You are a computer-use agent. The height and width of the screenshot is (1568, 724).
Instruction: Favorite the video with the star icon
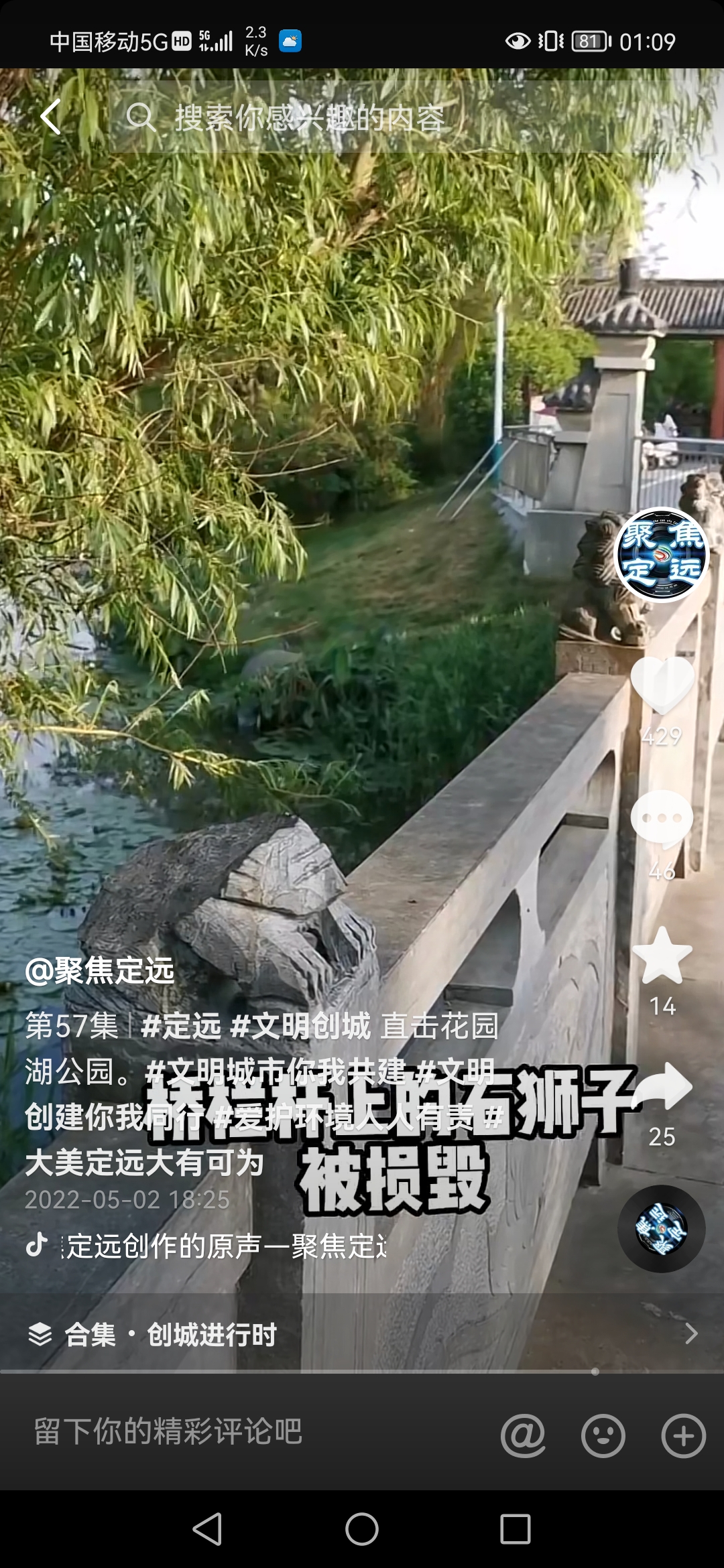tap(662, 956)
